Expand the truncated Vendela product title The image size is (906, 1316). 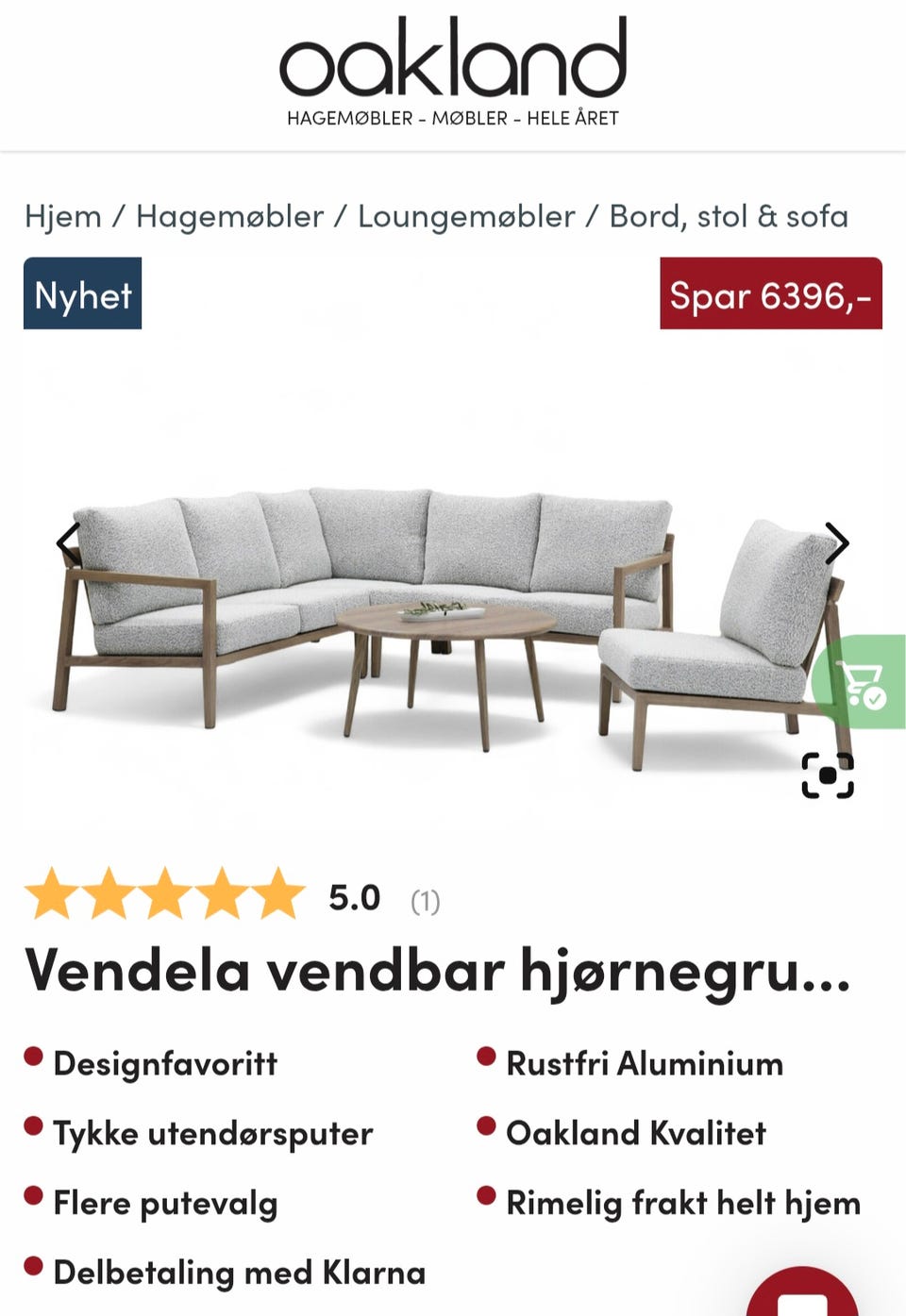438,974
